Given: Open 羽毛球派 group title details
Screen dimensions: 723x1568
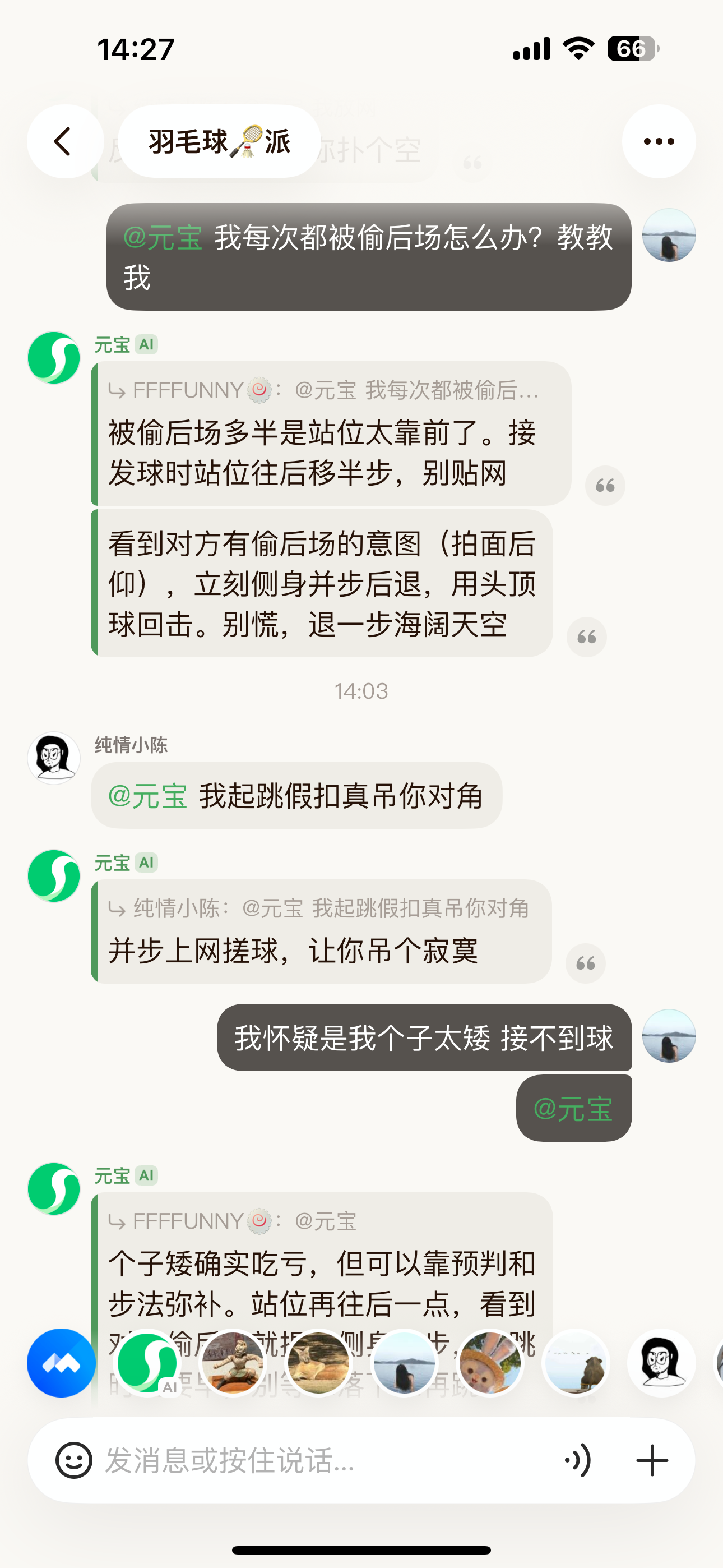Looking at the screenshot, I should [x=219, y=142].
